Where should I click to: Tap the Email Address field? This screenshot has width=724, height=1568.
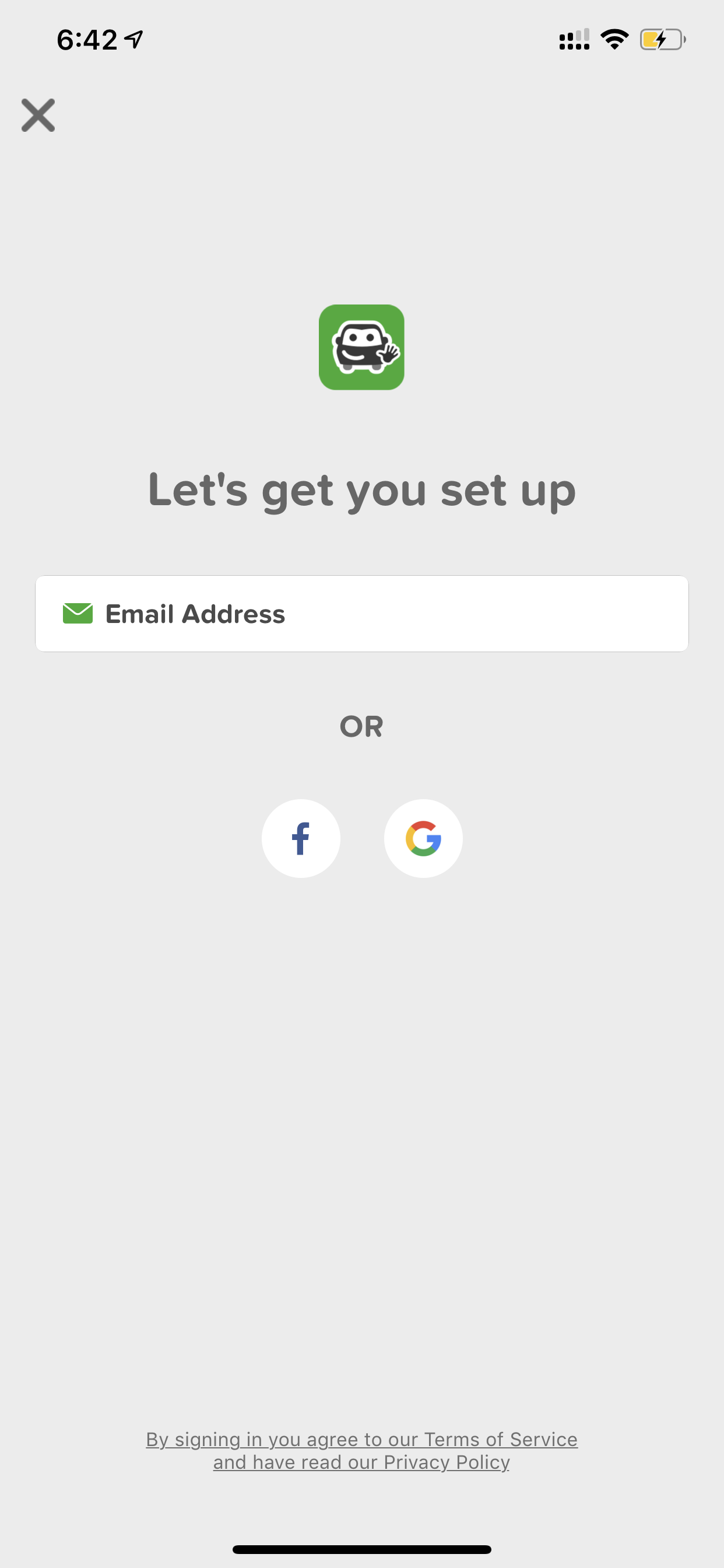point(362,614)
